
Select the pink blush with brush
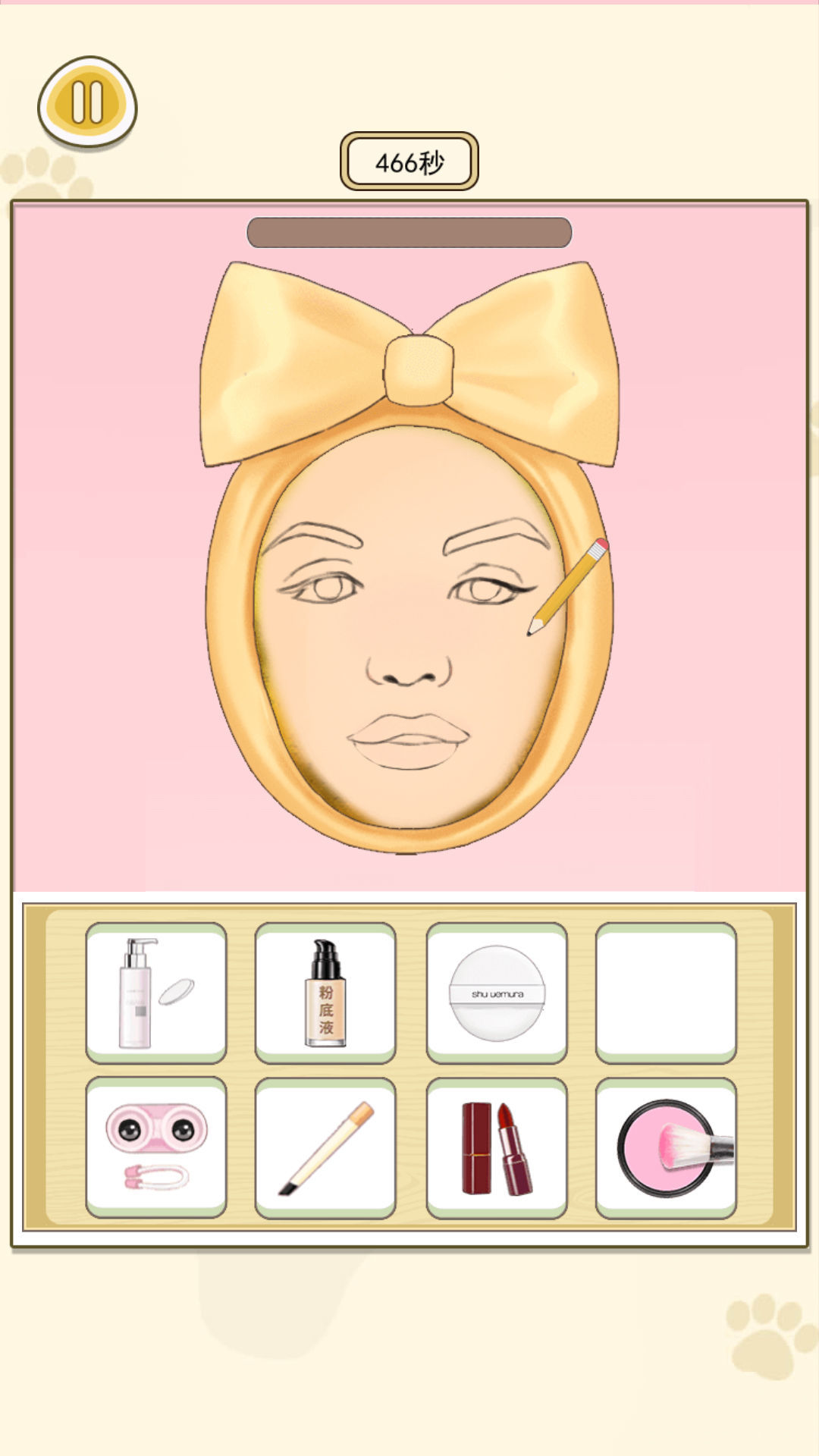tap(666, 1147)
